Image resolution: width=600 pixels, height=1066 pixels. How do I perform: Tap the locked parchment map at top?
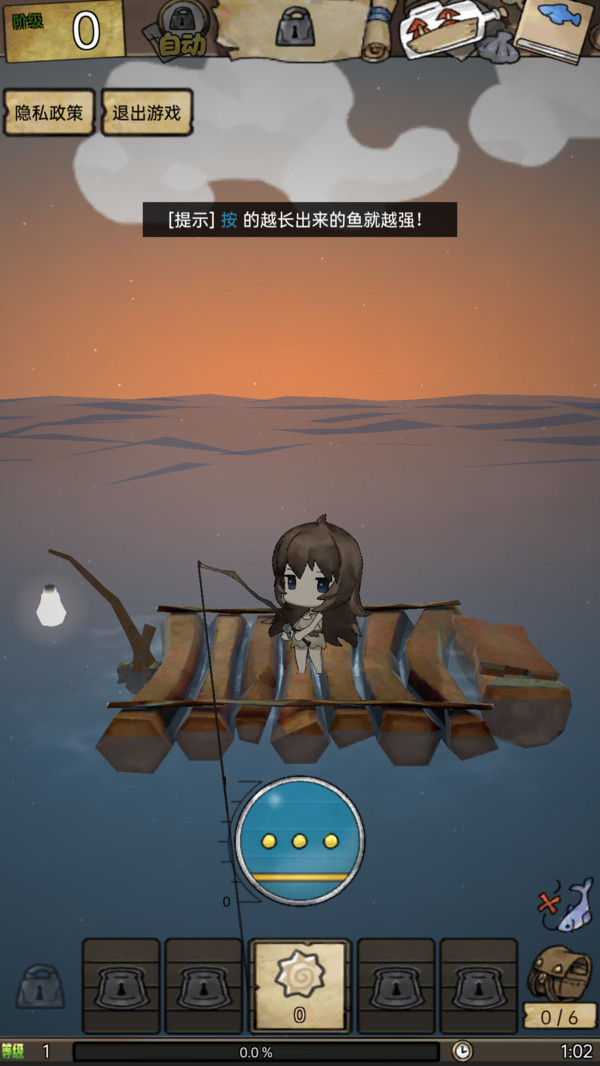(294, 29)
